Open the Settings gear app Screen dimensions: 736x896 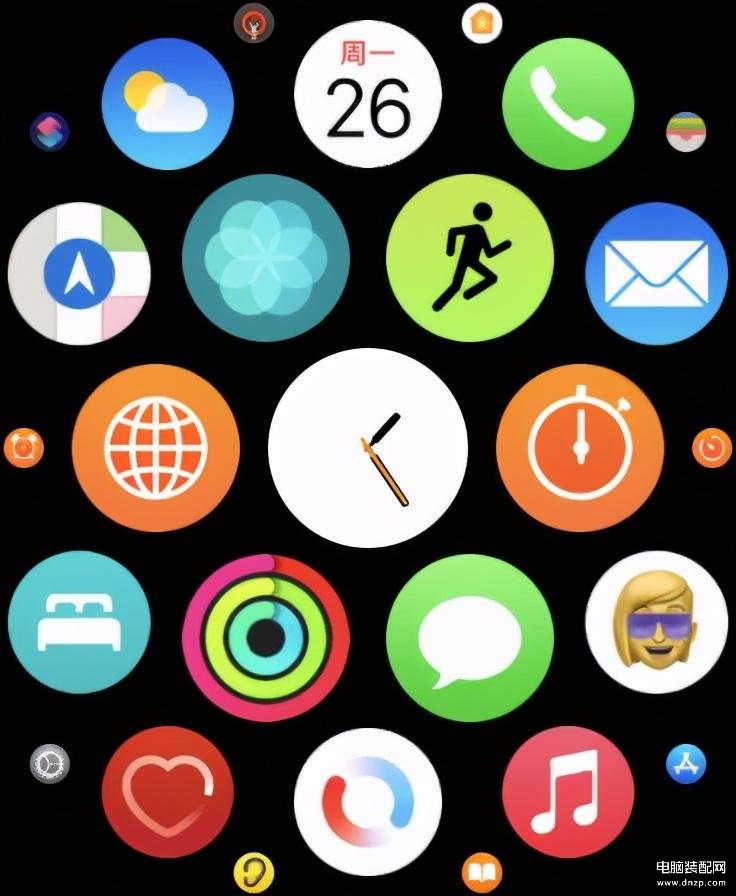48,765
